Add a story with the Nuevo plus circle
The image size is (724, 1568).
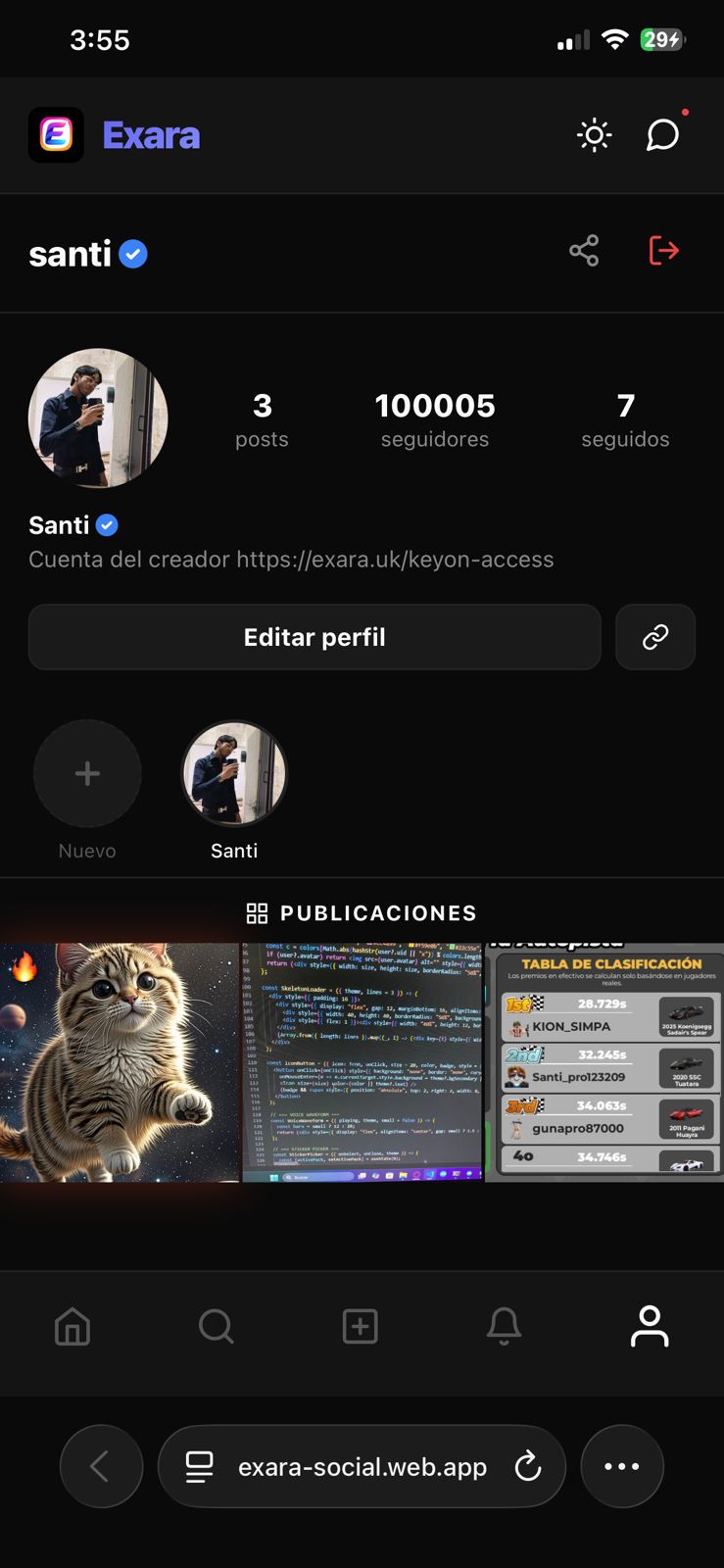click(87, 773)
